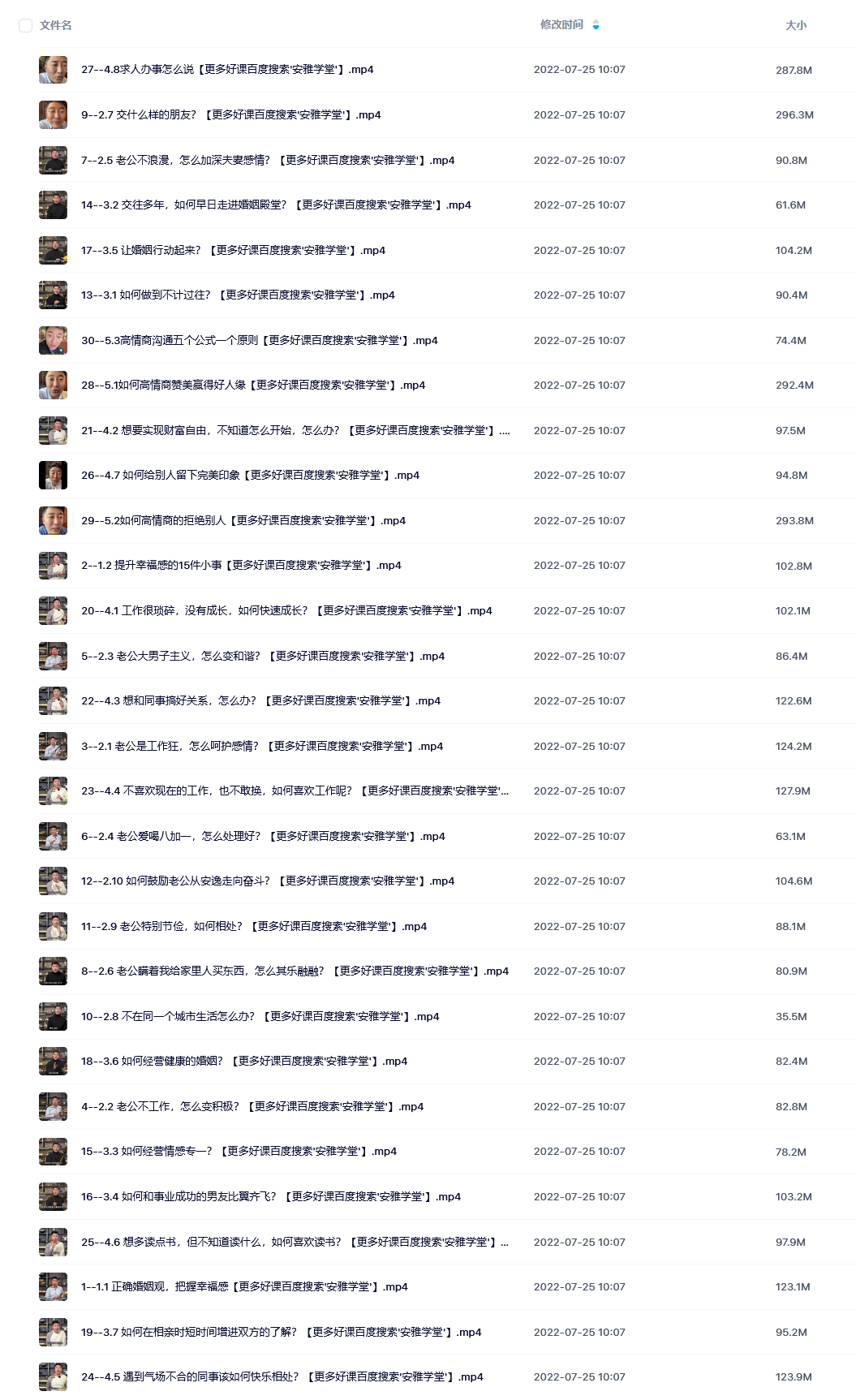Open file 6--2.4 老公爱喝八加一
The height and width of the screenshot is (1400, 856).
263,837
